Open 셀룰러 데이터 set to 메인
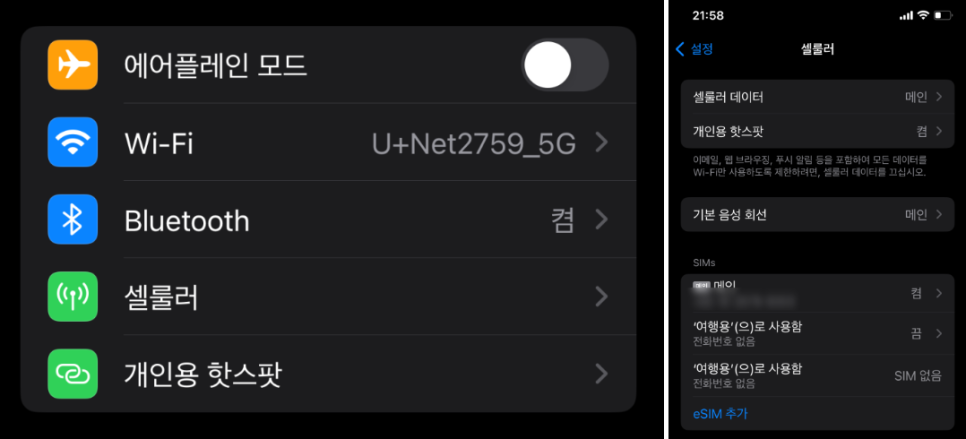The image size is (966, 439). [817, 97]
